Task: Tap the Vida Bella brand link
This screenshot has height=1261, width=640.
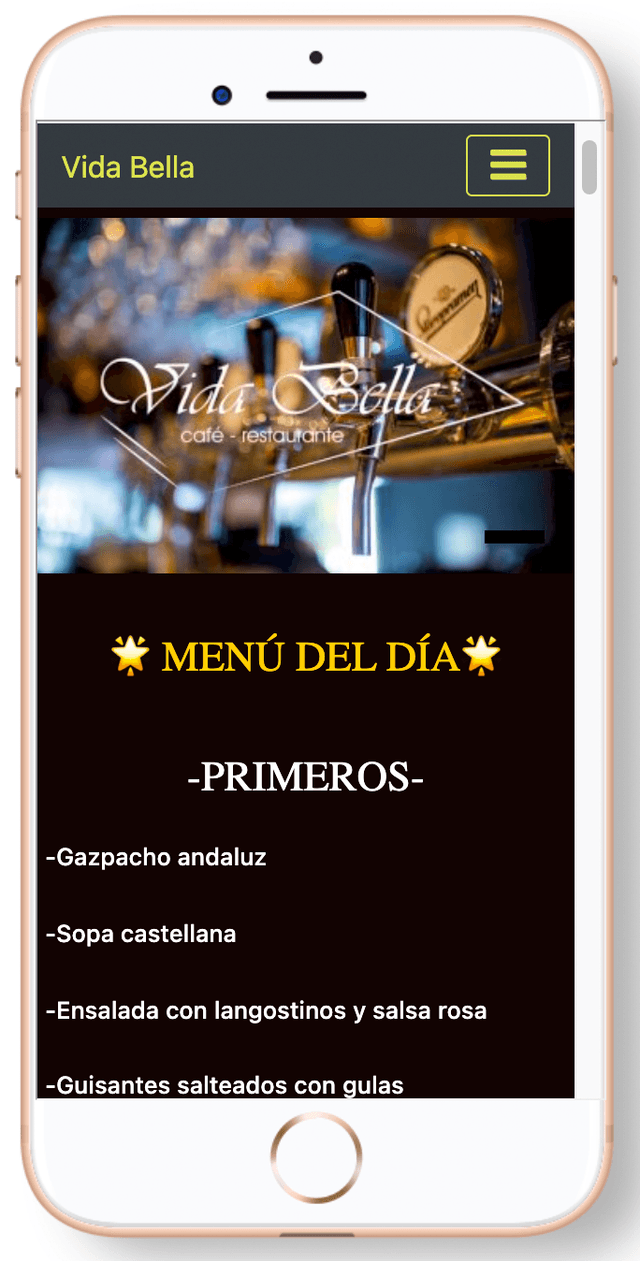Action: tap(128, 167)
